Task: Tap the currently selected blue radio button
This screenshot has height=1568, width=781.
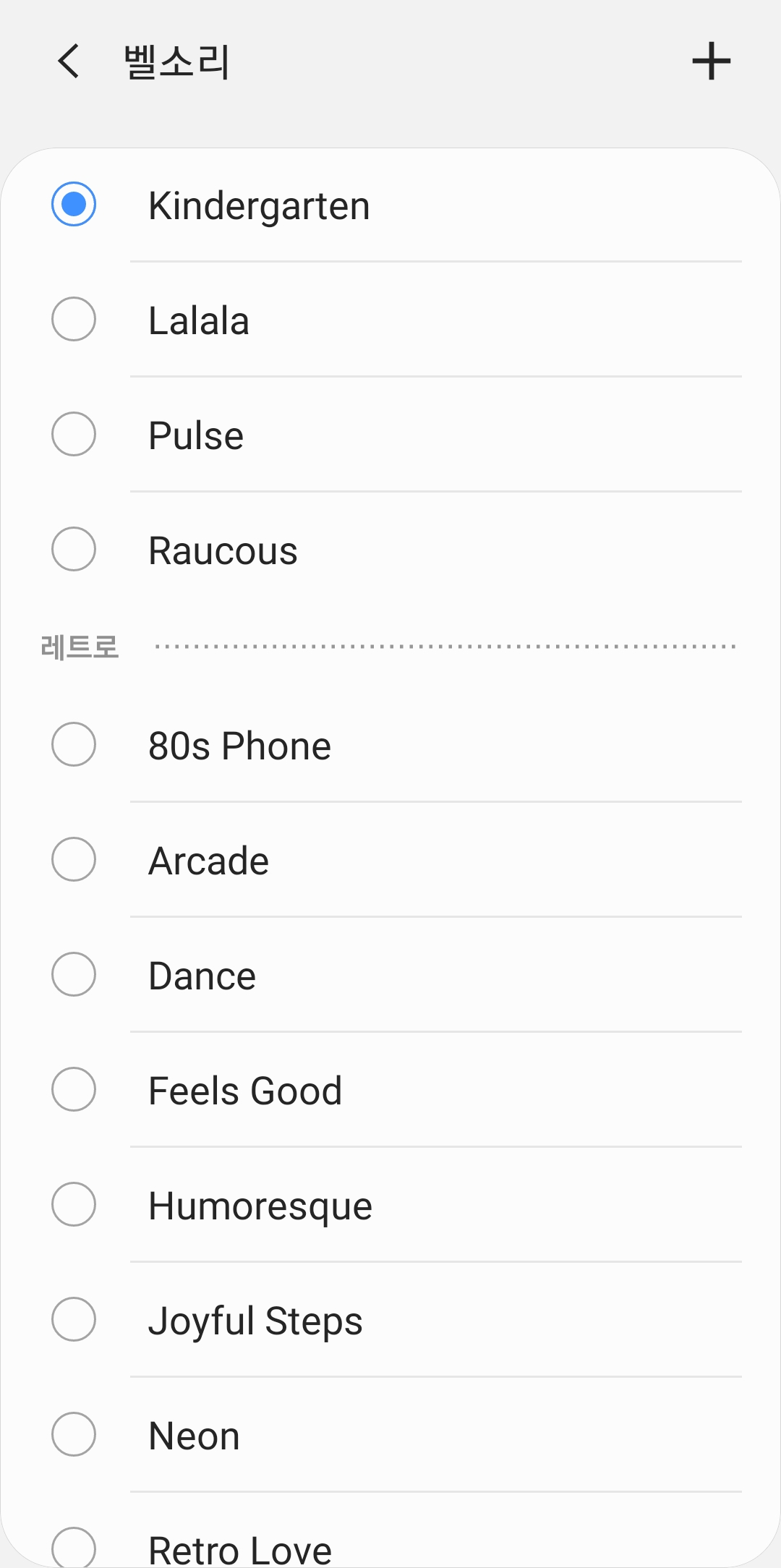Action: (73, 205)
